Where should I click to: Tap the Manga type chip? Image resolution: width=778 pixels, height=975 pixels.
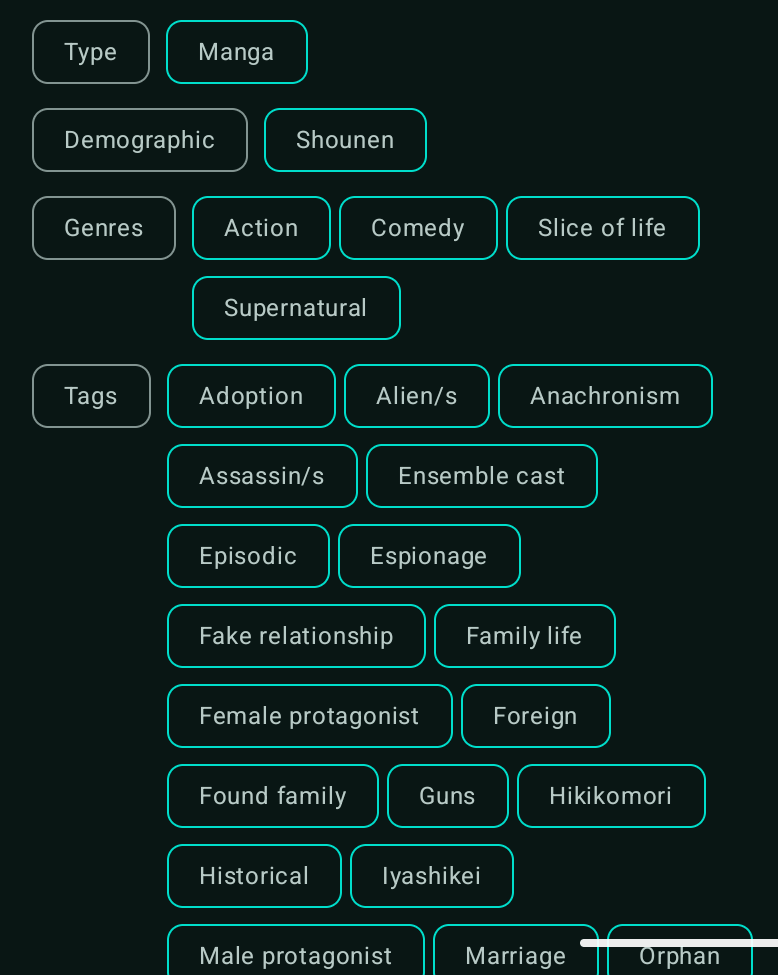pos(236,52)
